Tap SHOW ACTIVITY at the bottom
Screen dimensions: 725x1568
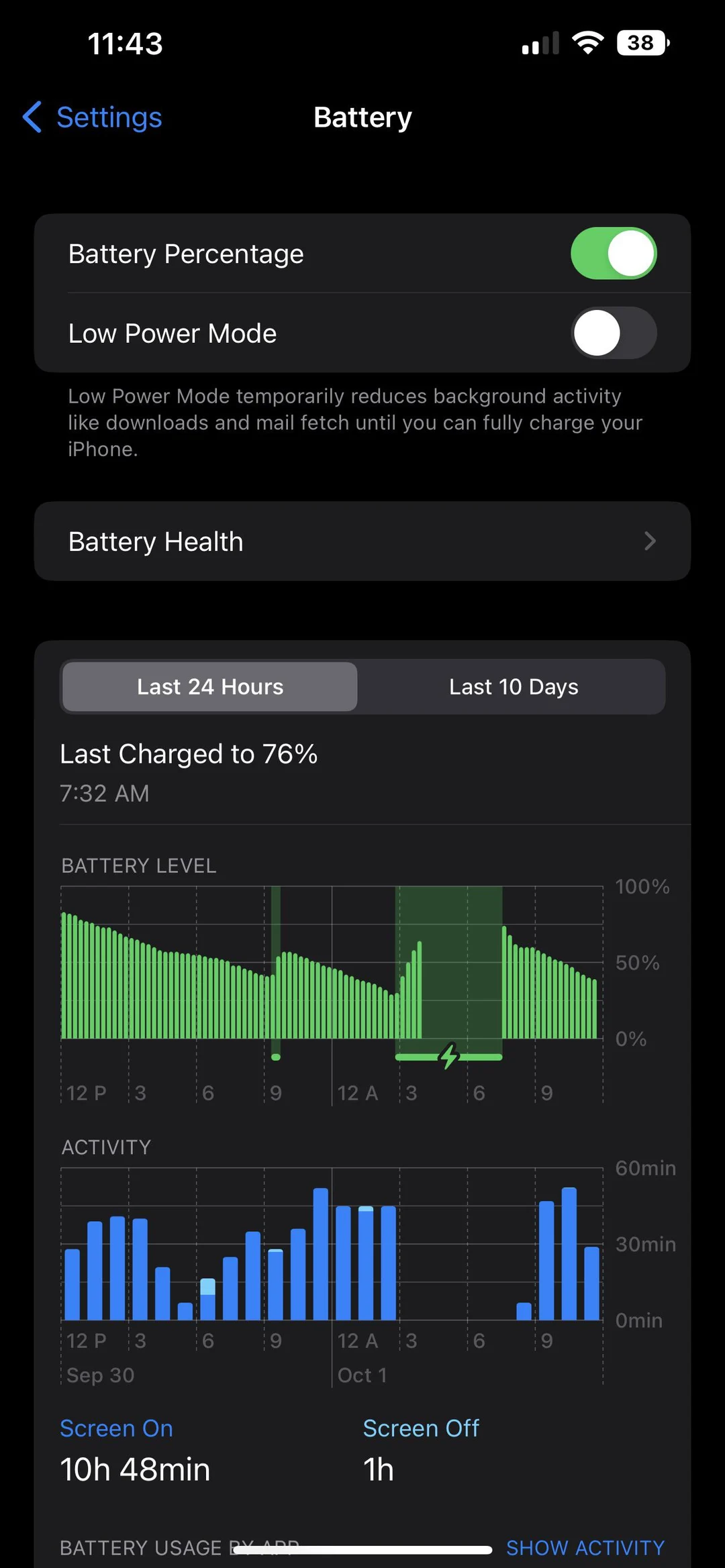pos(585,1547)
